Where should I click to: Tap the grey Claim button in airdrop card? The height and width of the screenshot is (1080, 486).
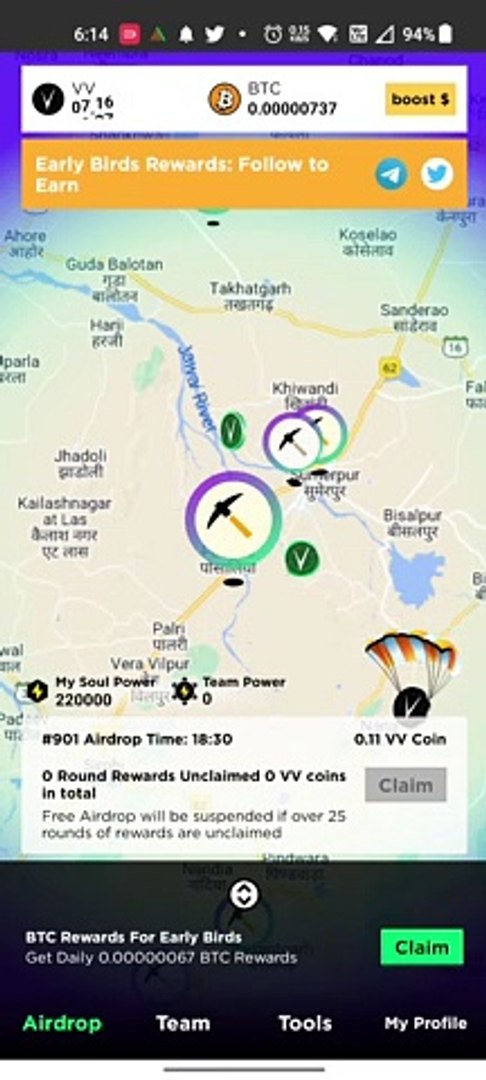coord(405,785)
